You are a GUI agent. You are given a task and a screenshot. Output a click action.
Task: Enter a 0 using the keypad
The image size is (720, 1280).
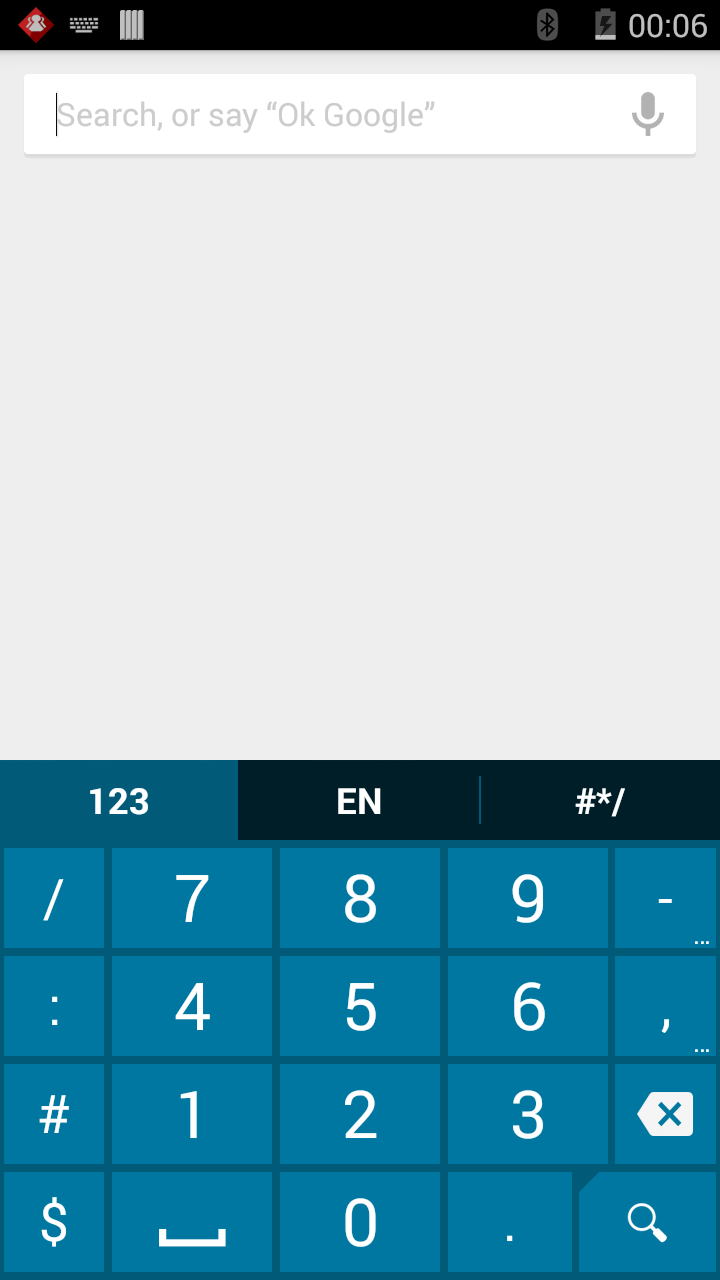tap(360, 1222)
